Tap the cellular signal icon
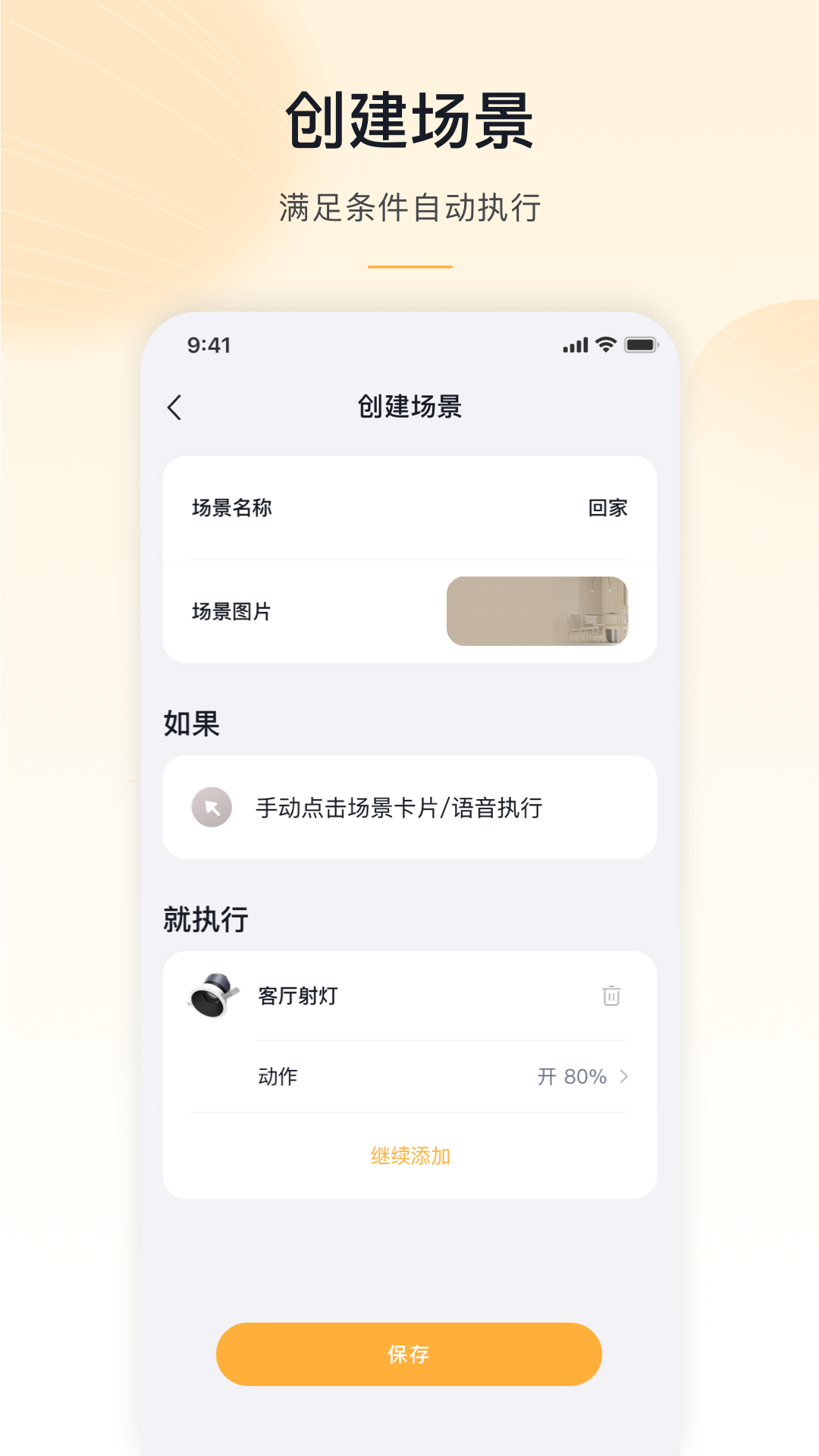The width and height of the screenshot is (819, 1456). point(574,345)
